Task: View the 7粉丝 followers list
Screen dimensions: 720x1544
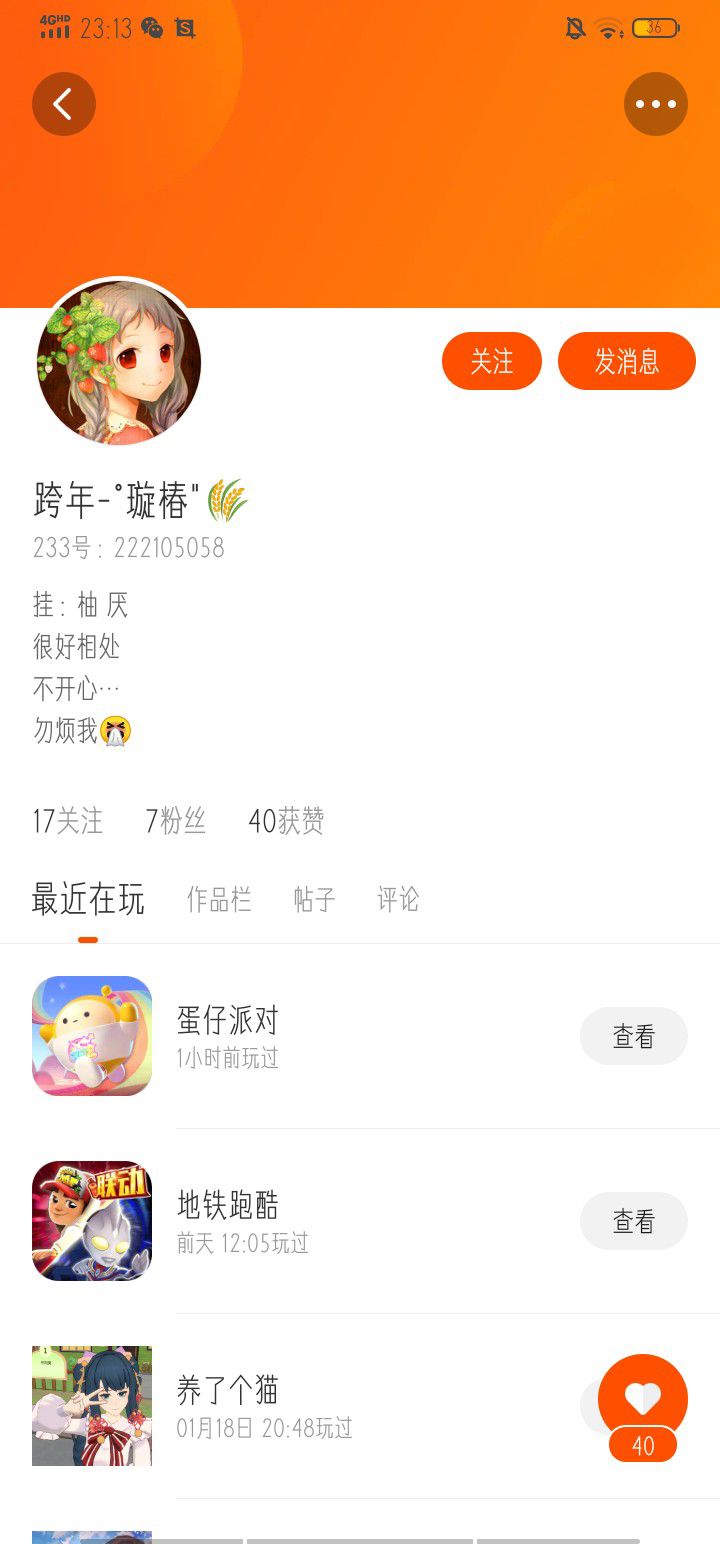Action: 176,821
